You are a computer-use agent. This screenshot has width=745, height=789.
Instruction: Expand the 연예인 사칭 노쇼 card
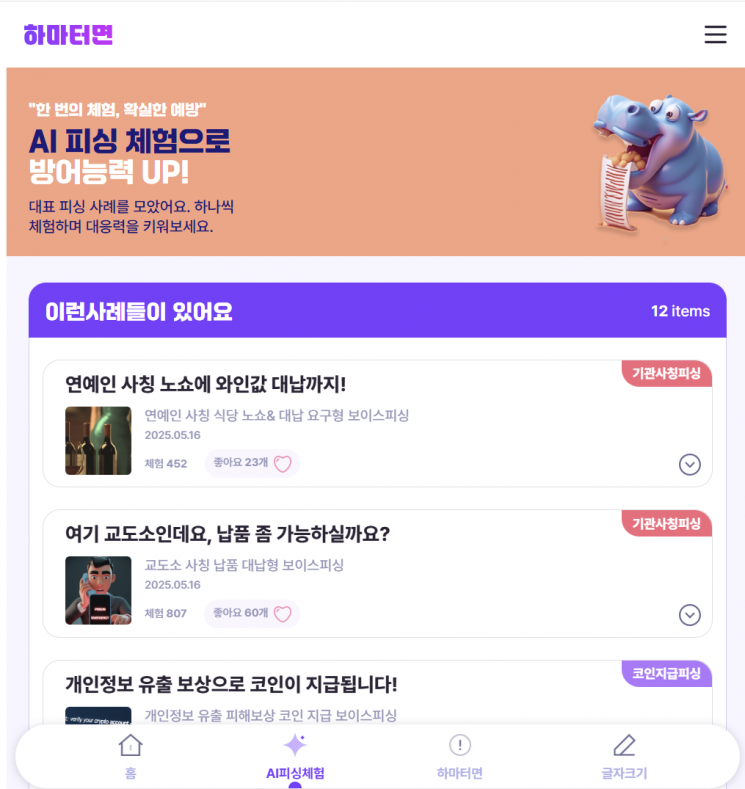689,464
